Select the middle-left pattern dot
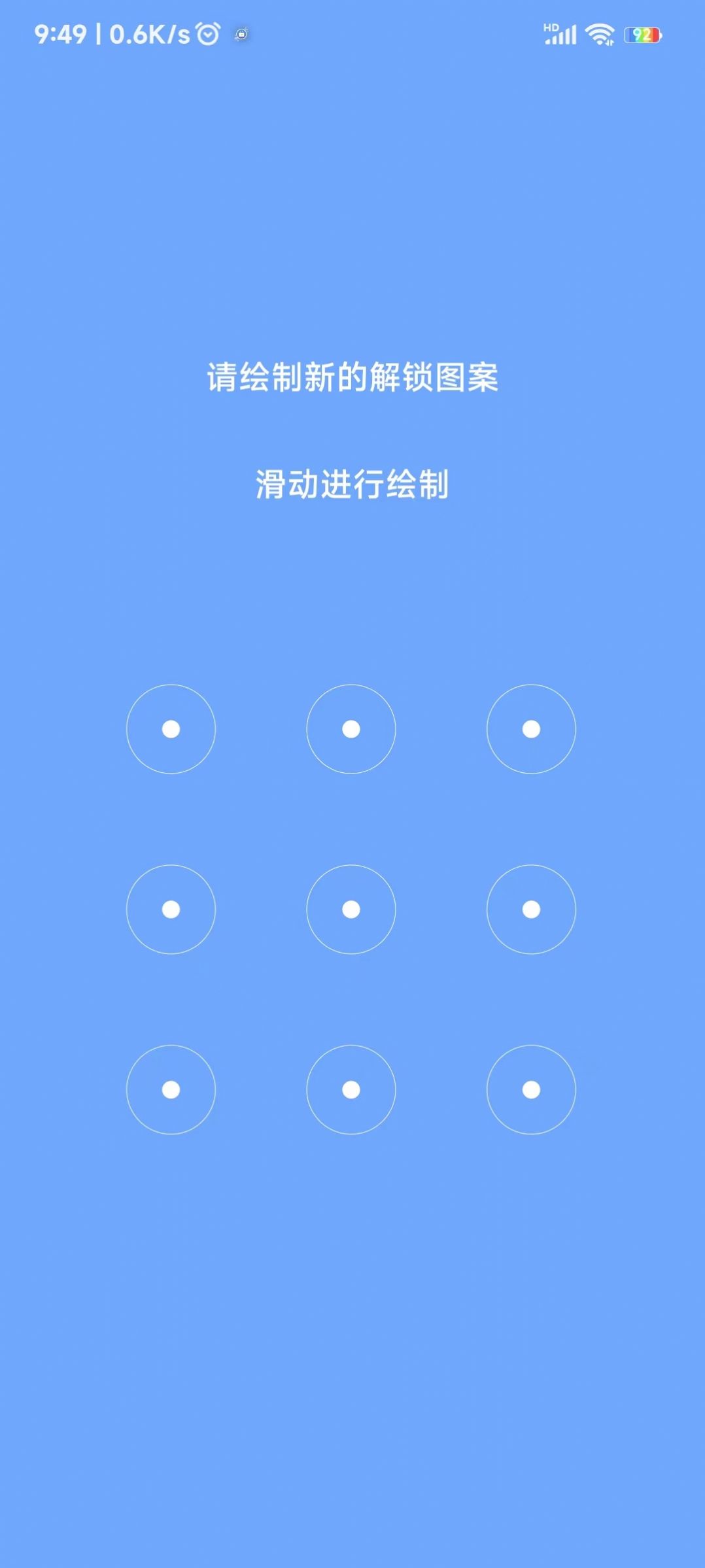This screenshot has height=1568, width=705. [171, 909]
